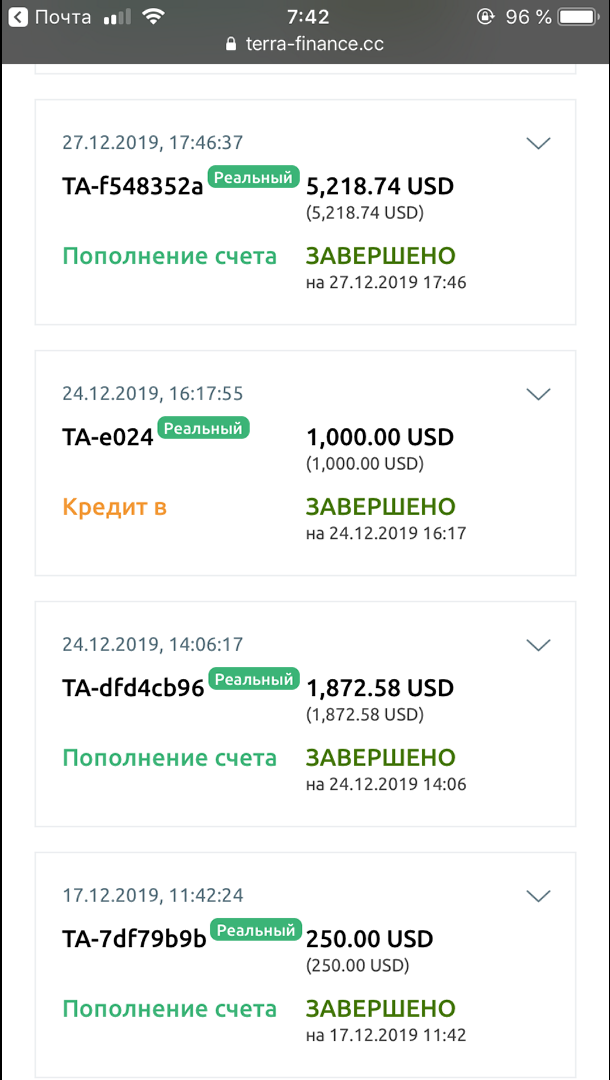Screen dimensions: 610x1080
Task: Tap the terra-finance.cc address bar
Action: tap(304, 44)
